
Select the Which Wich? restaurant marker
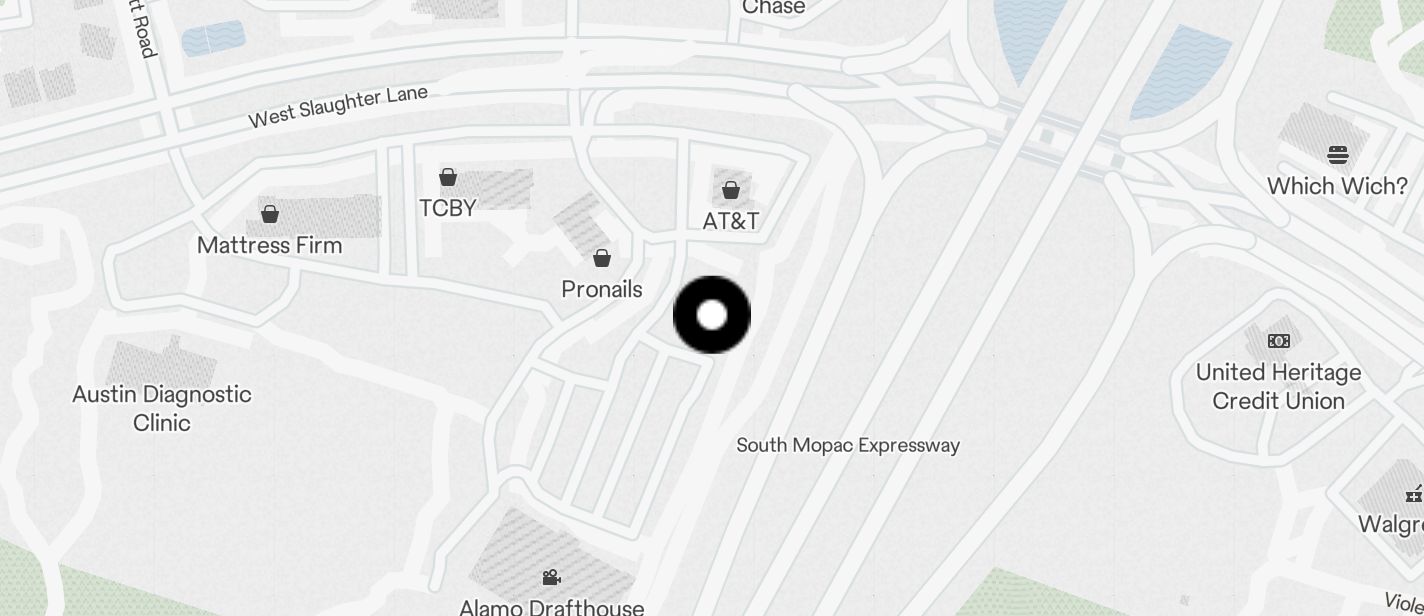(1338, 155)
